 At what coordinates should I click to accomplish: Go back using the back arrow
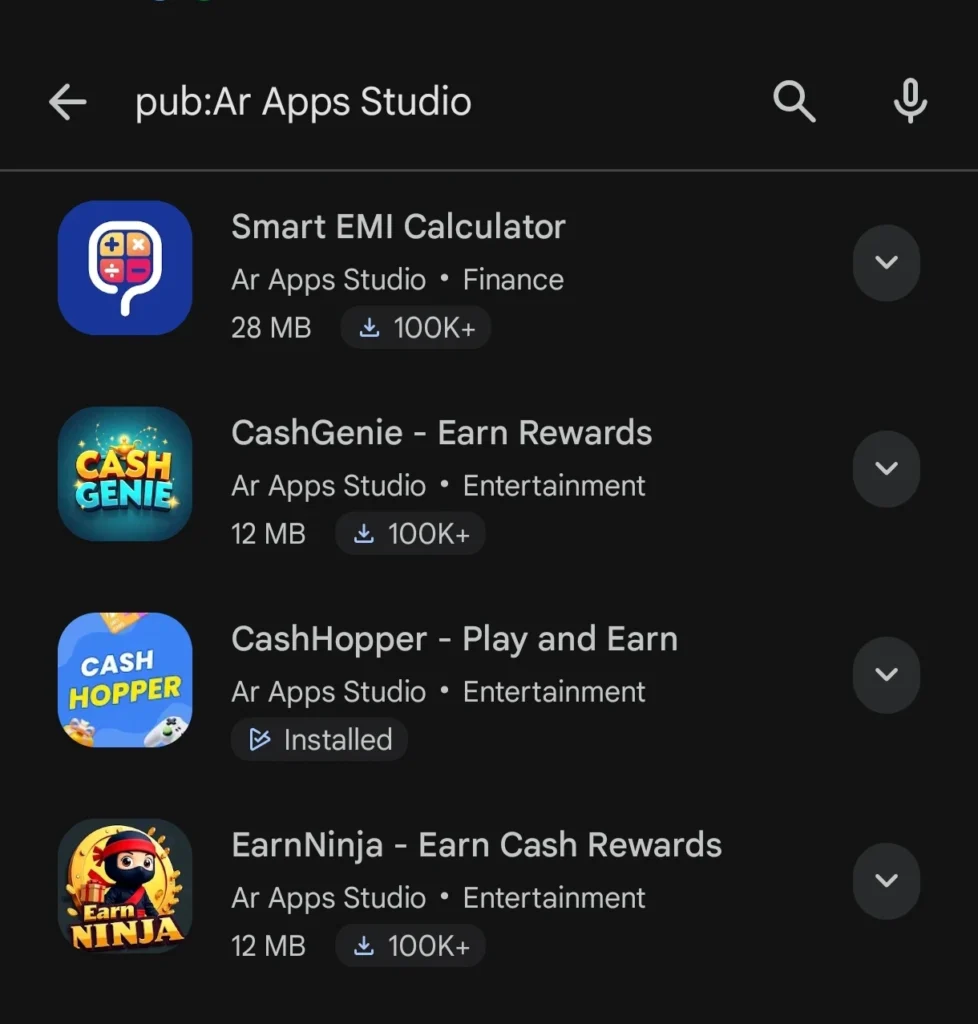[67, 101]
